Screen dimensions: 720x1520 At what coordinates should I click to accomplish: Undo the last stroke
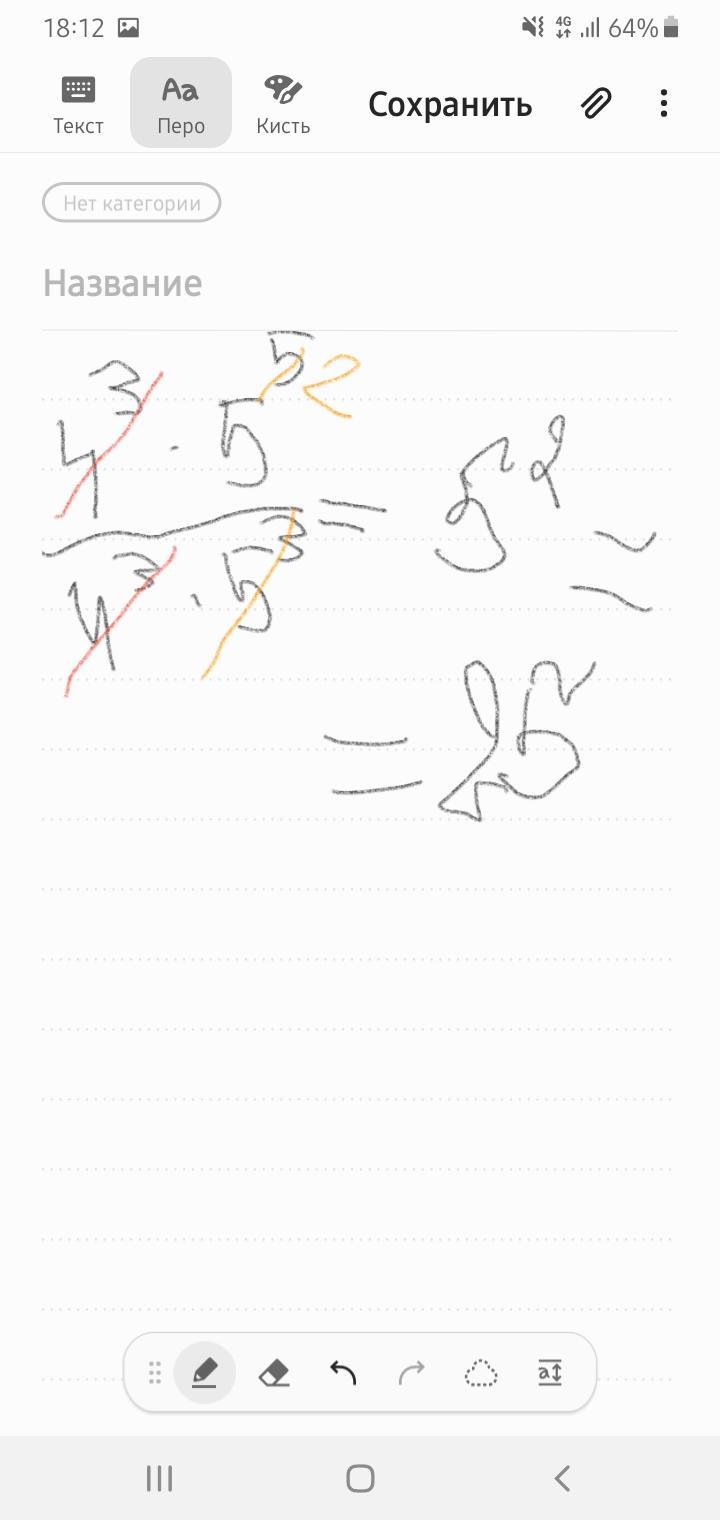(343, 1373)
